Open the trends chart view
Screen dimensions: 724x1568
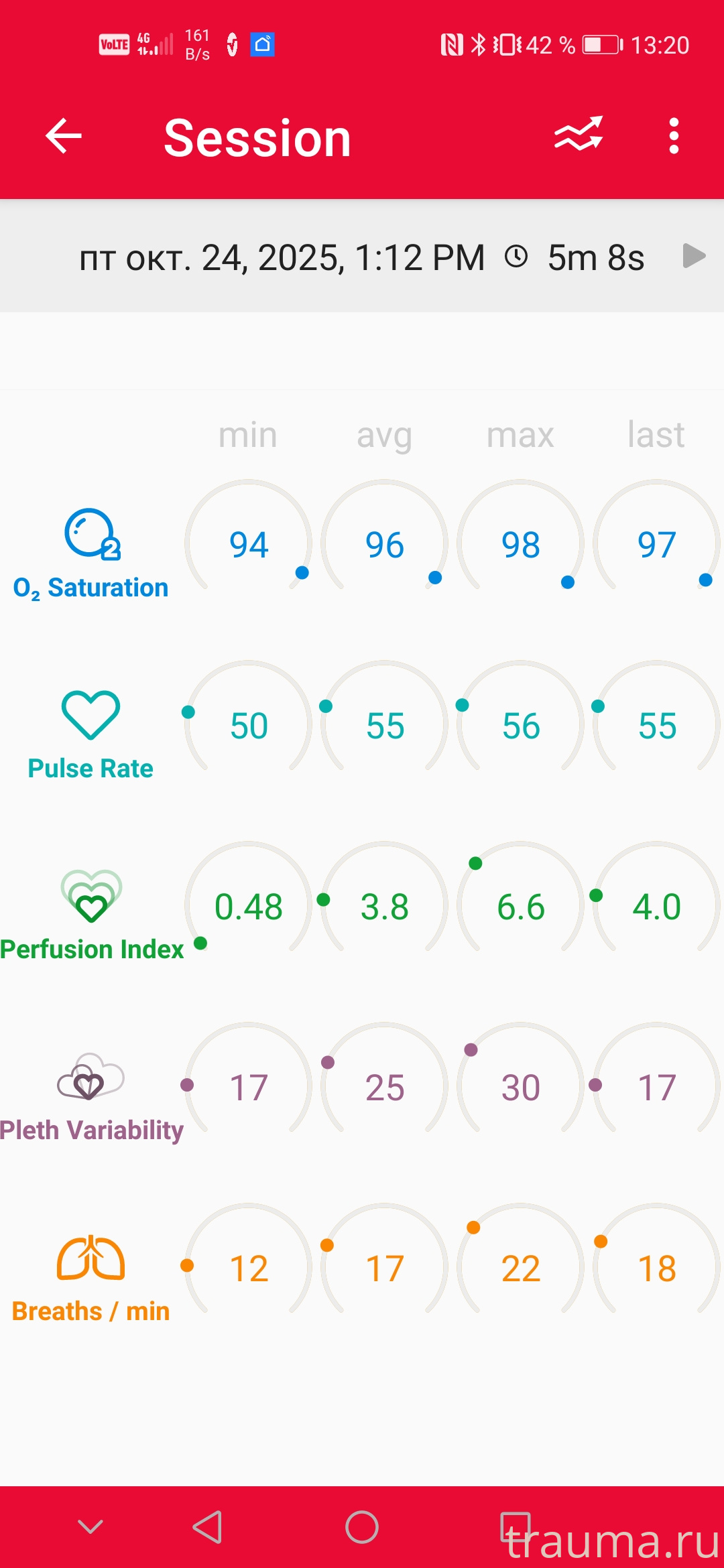(579, 135)
